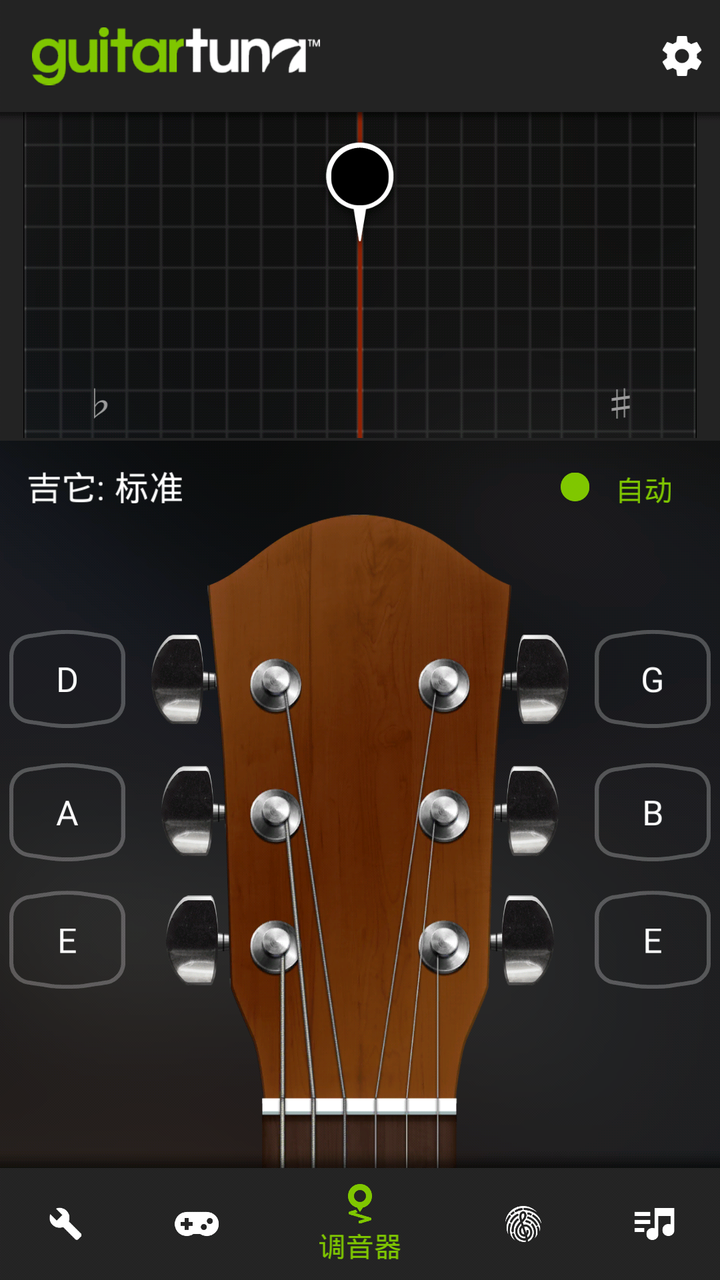Select the high E string button

pyautogui.click(x=652, y=940)
